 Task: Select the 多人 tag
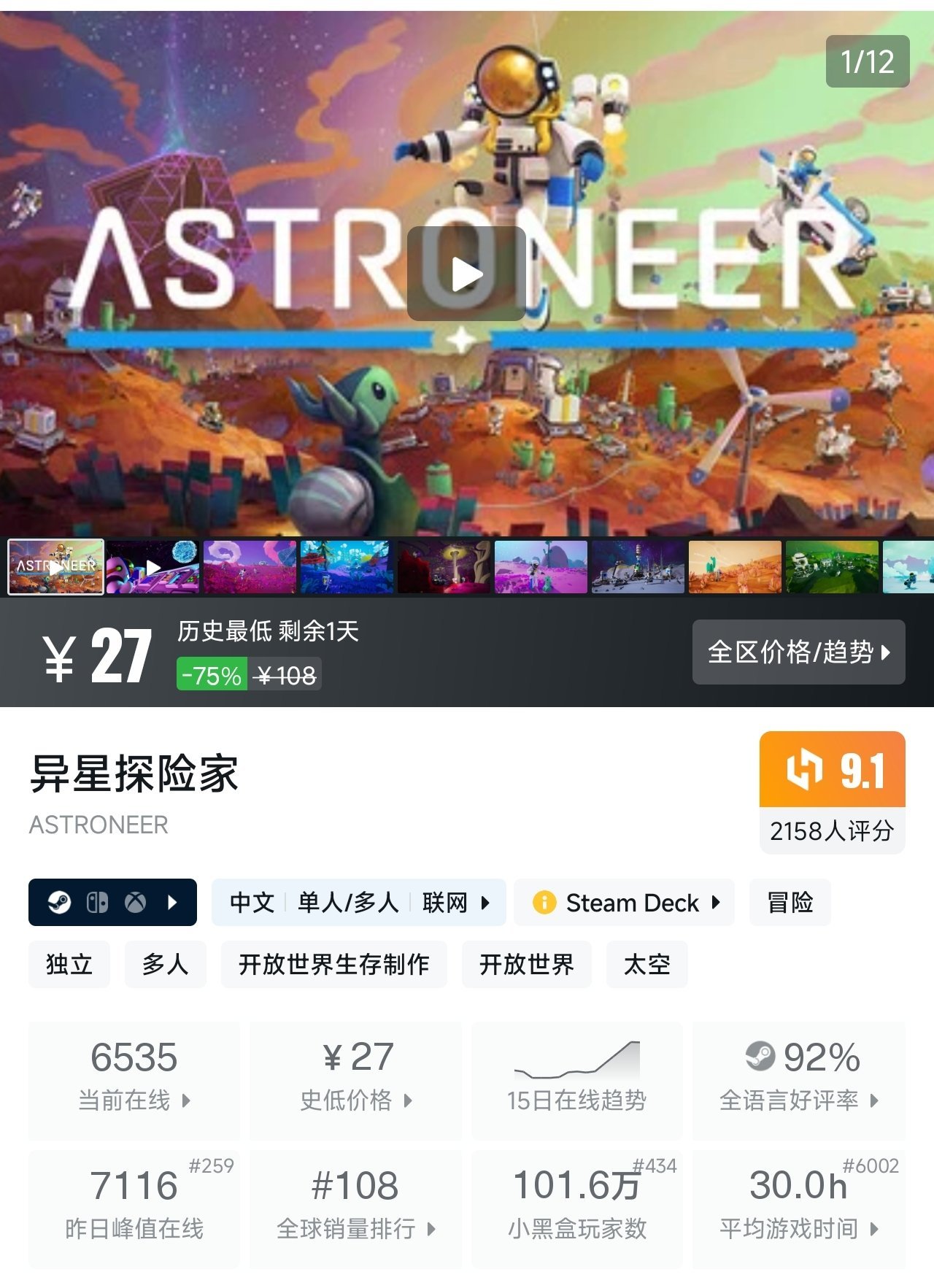[166, 964]
